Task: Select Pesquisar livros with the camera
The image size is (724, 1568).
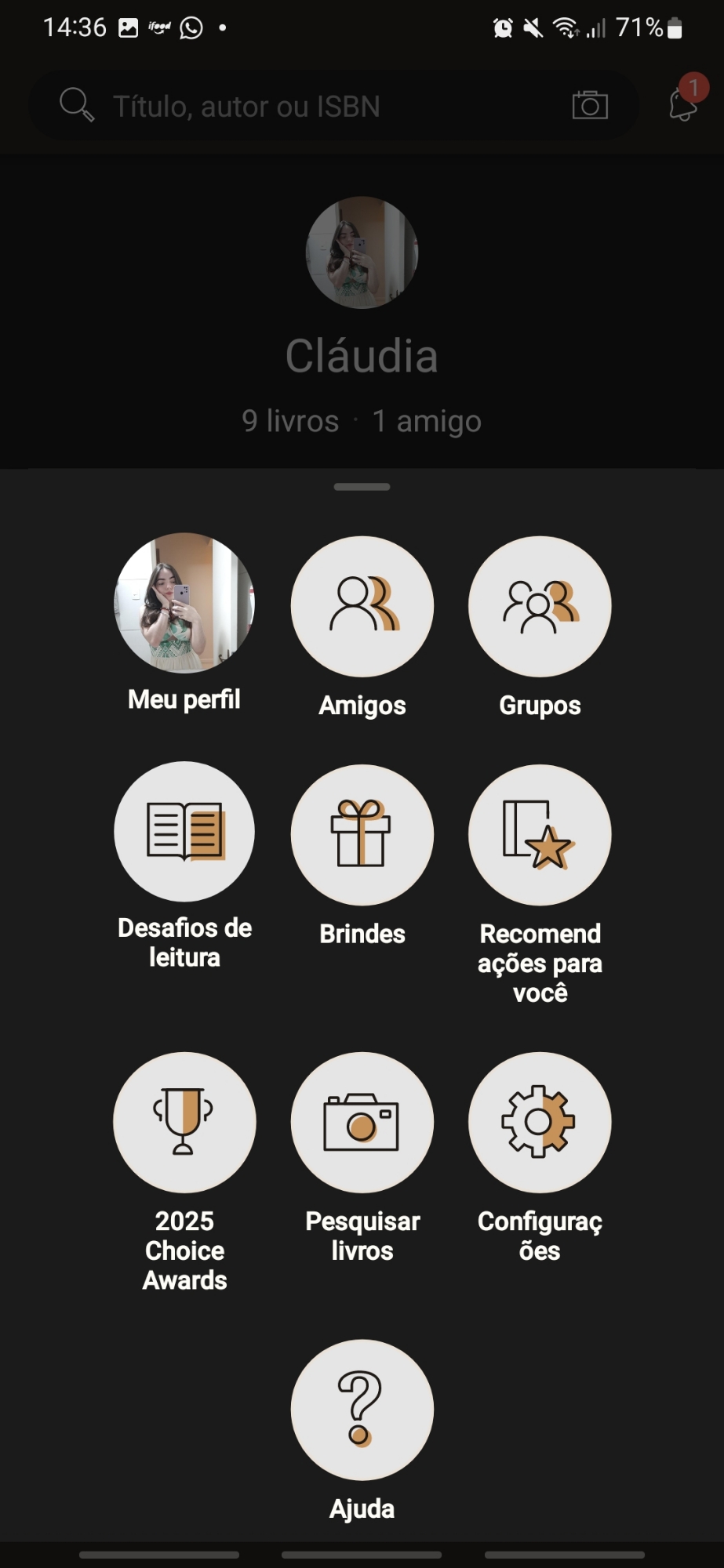Action: click(362, 1122)
